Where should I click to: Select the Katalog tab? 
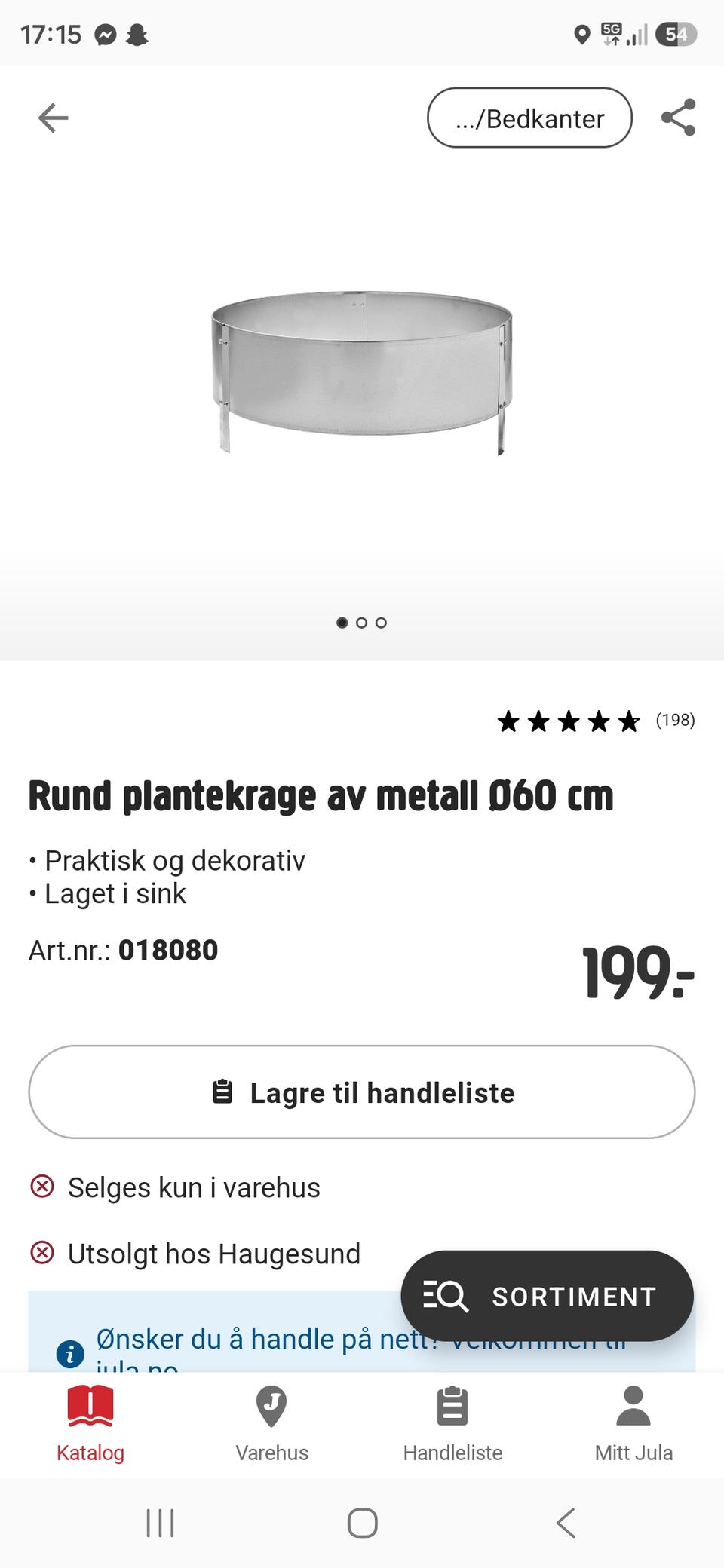90,1423
